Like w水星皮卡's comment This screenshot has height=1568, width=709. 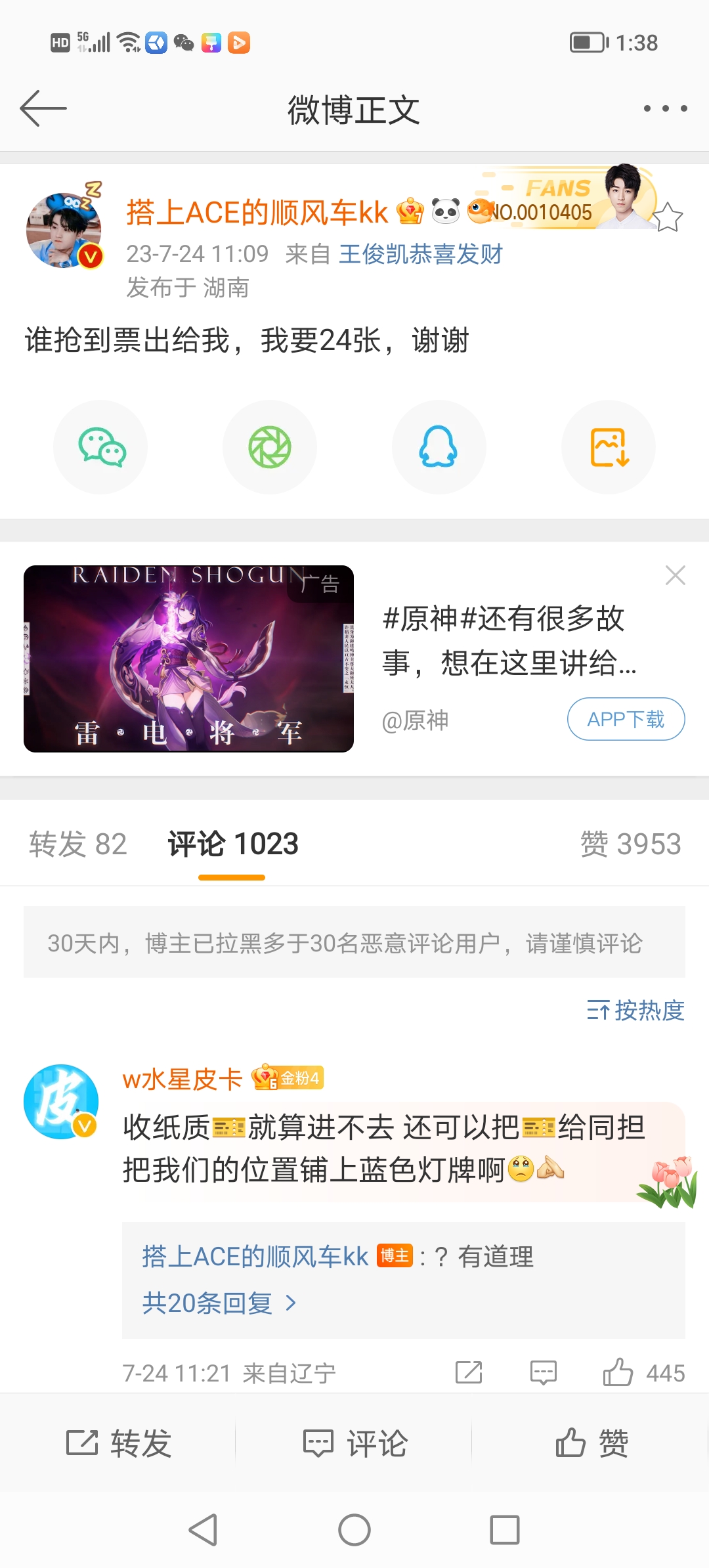[x=643, y=1372]
